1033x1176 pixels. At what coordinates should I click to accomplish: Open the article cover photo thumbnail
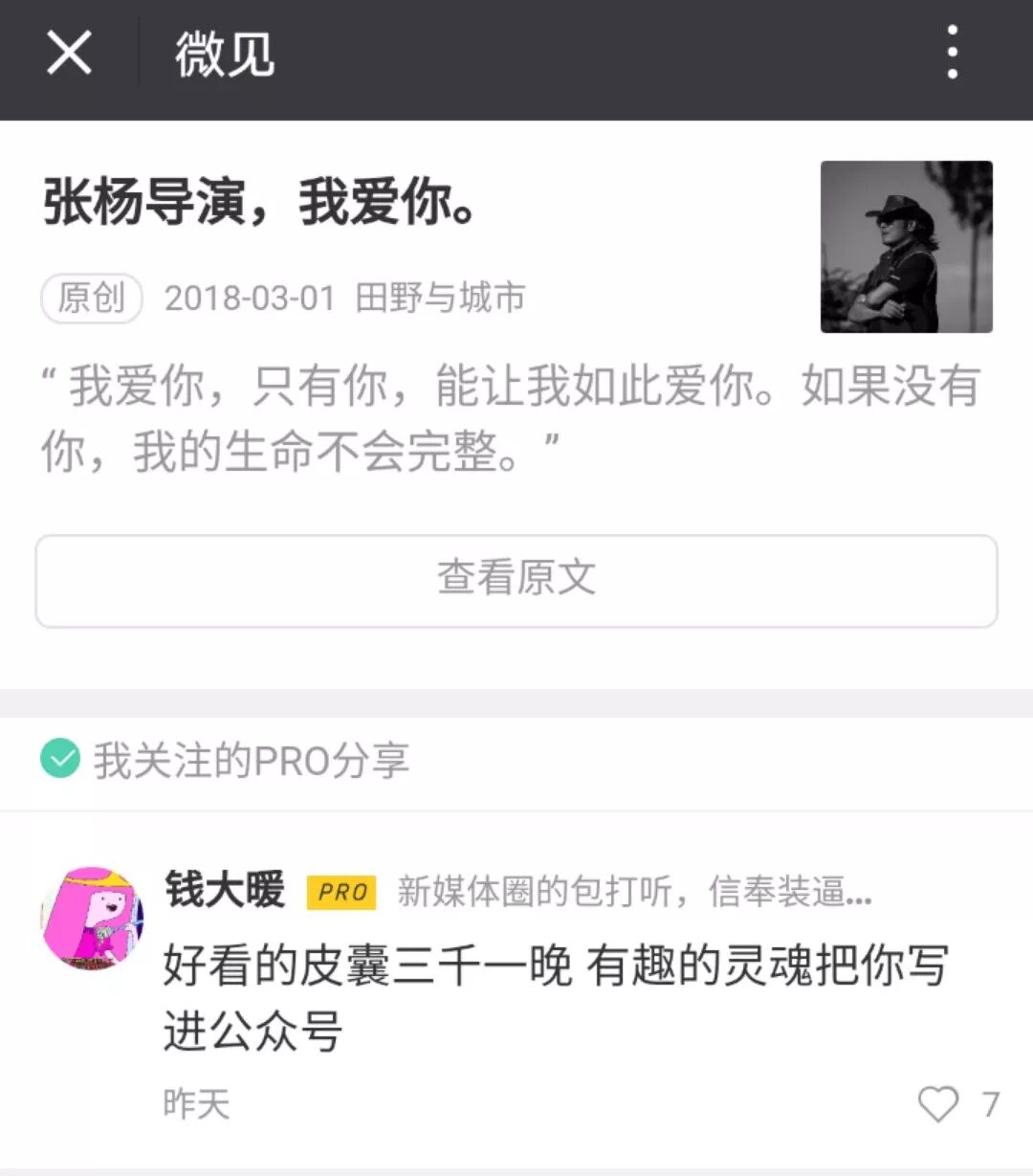[x=906, y=247]
